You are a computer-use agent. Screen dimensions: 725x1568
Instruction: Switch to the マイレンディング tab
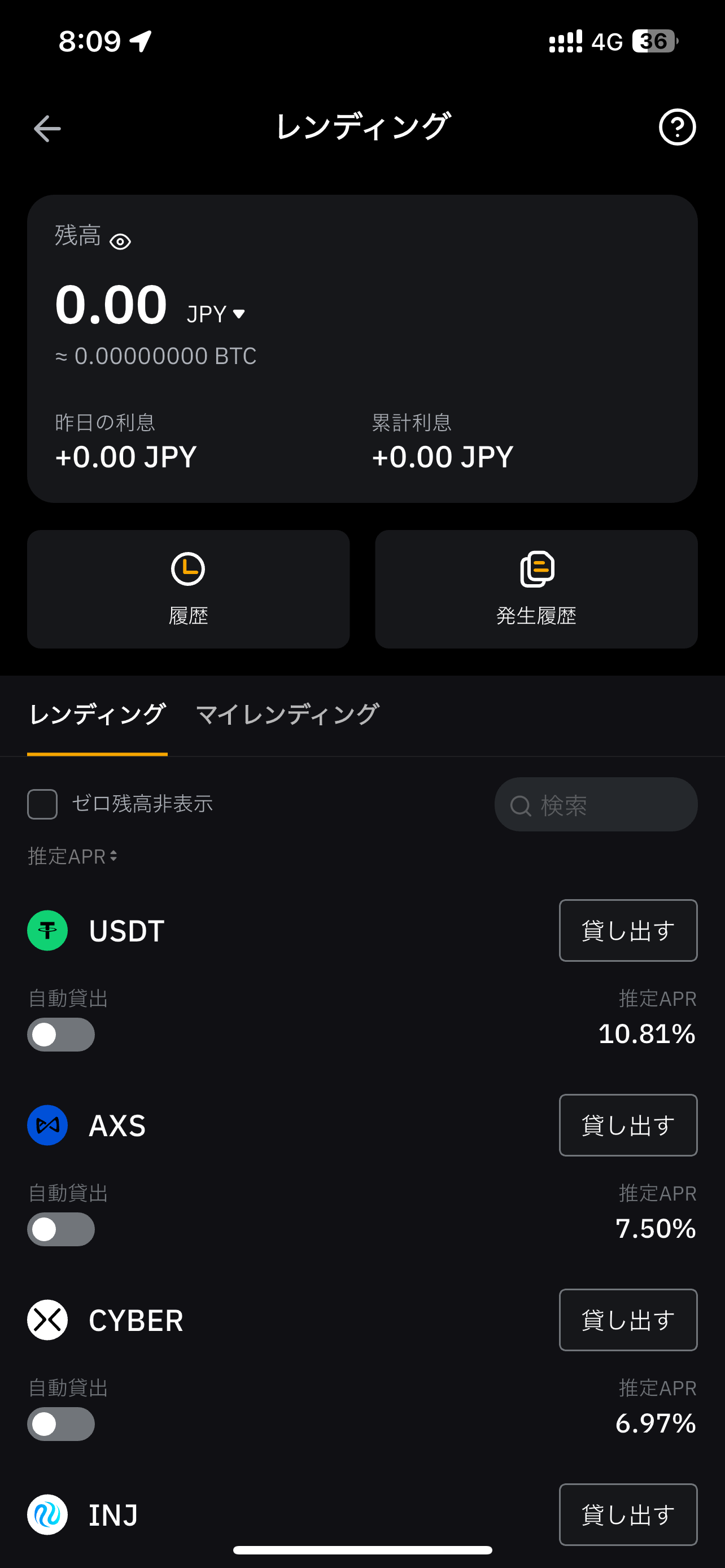pyautogui.click(x=287, y=715)
